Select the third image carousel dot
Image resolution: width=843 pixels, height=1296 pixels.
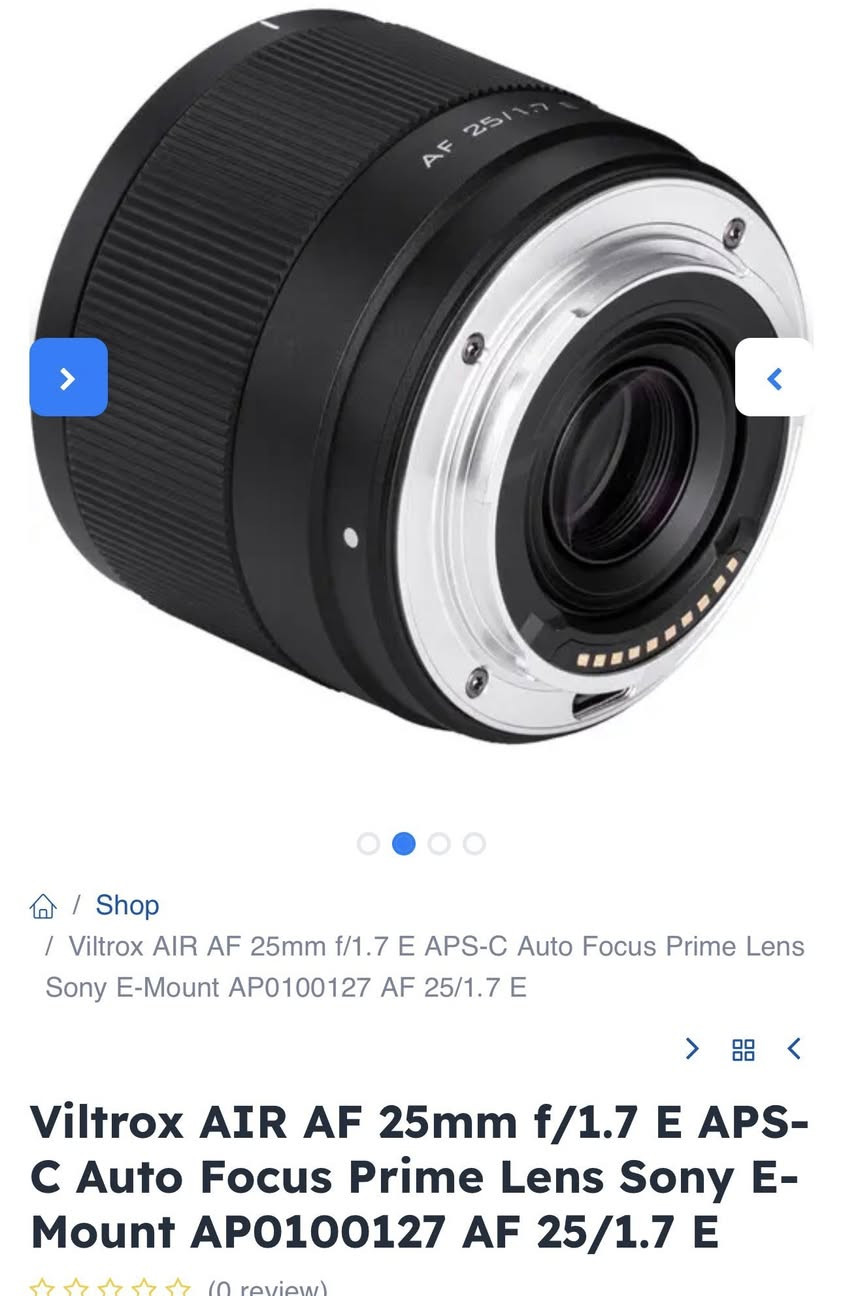(x=439, y=844)
